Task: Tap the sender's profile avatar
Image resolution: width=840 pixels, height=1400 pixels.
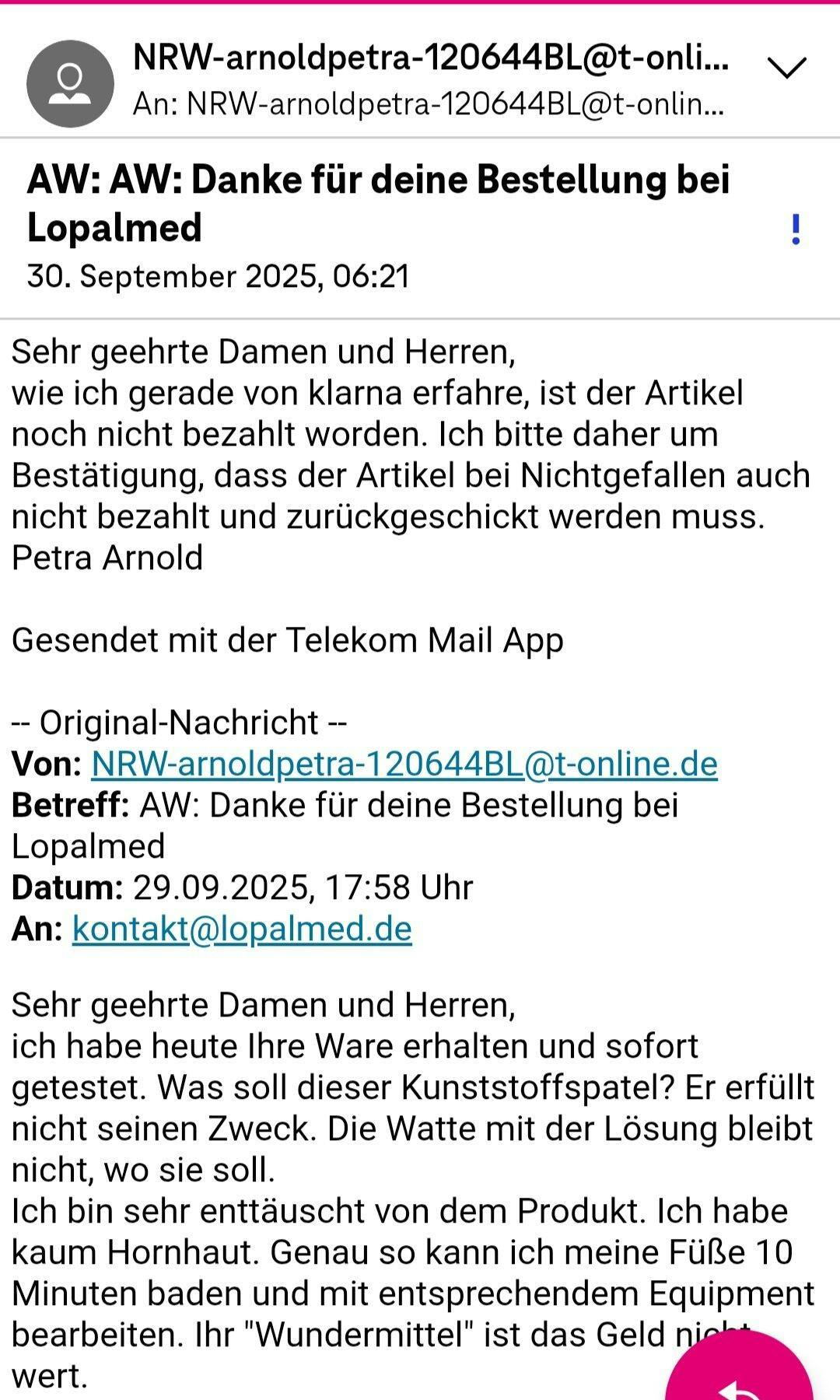Action: coord(70,83)
